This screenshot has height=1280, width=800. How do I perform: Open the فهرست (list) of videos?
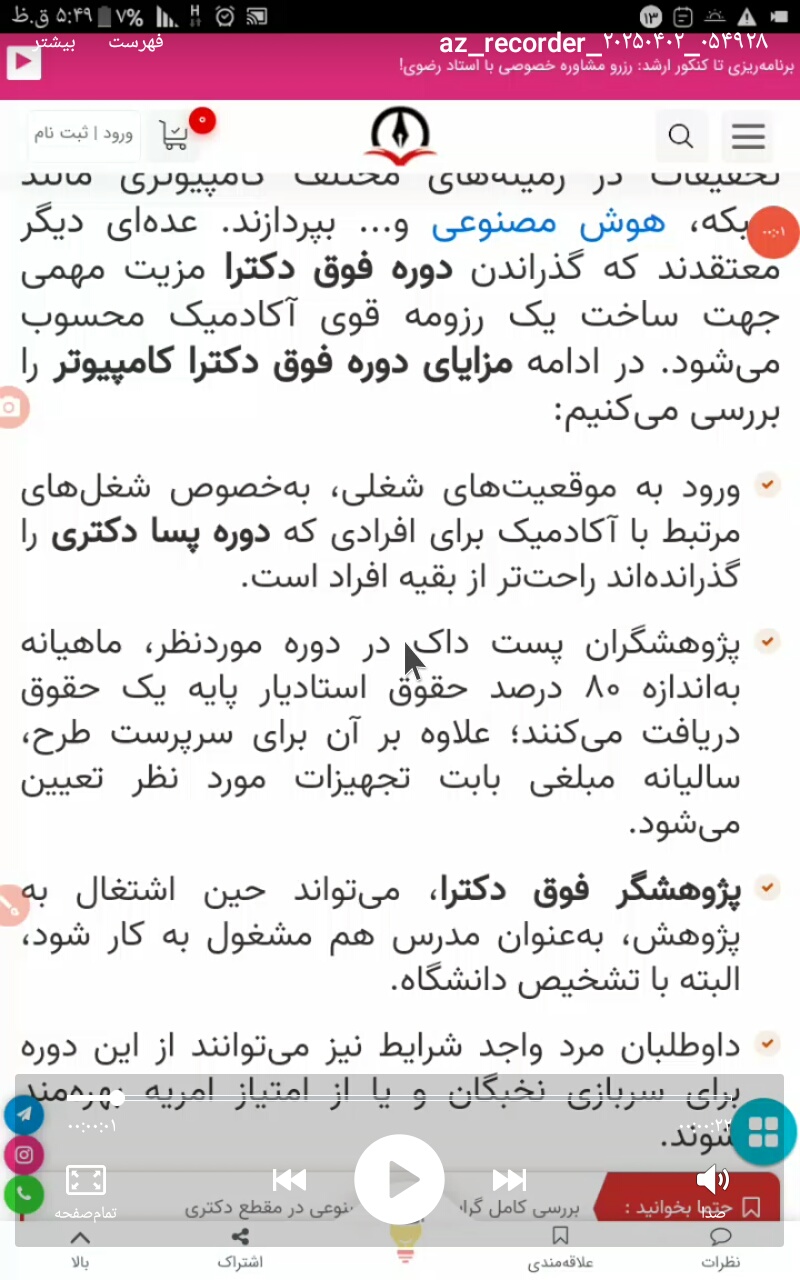(x=135, y=43)
